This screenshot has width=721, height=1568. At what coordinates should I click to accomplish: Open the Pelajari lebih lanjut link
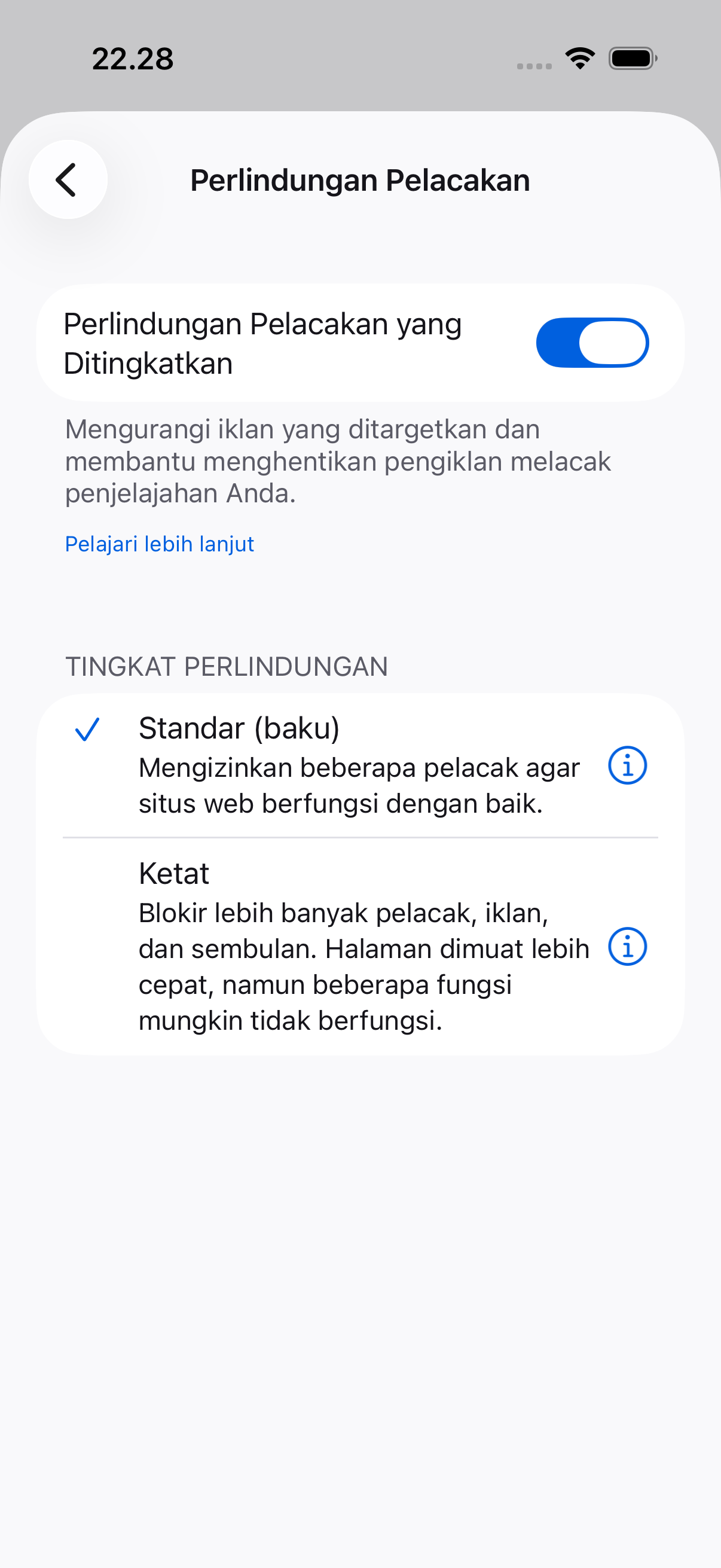coord(160,544)
